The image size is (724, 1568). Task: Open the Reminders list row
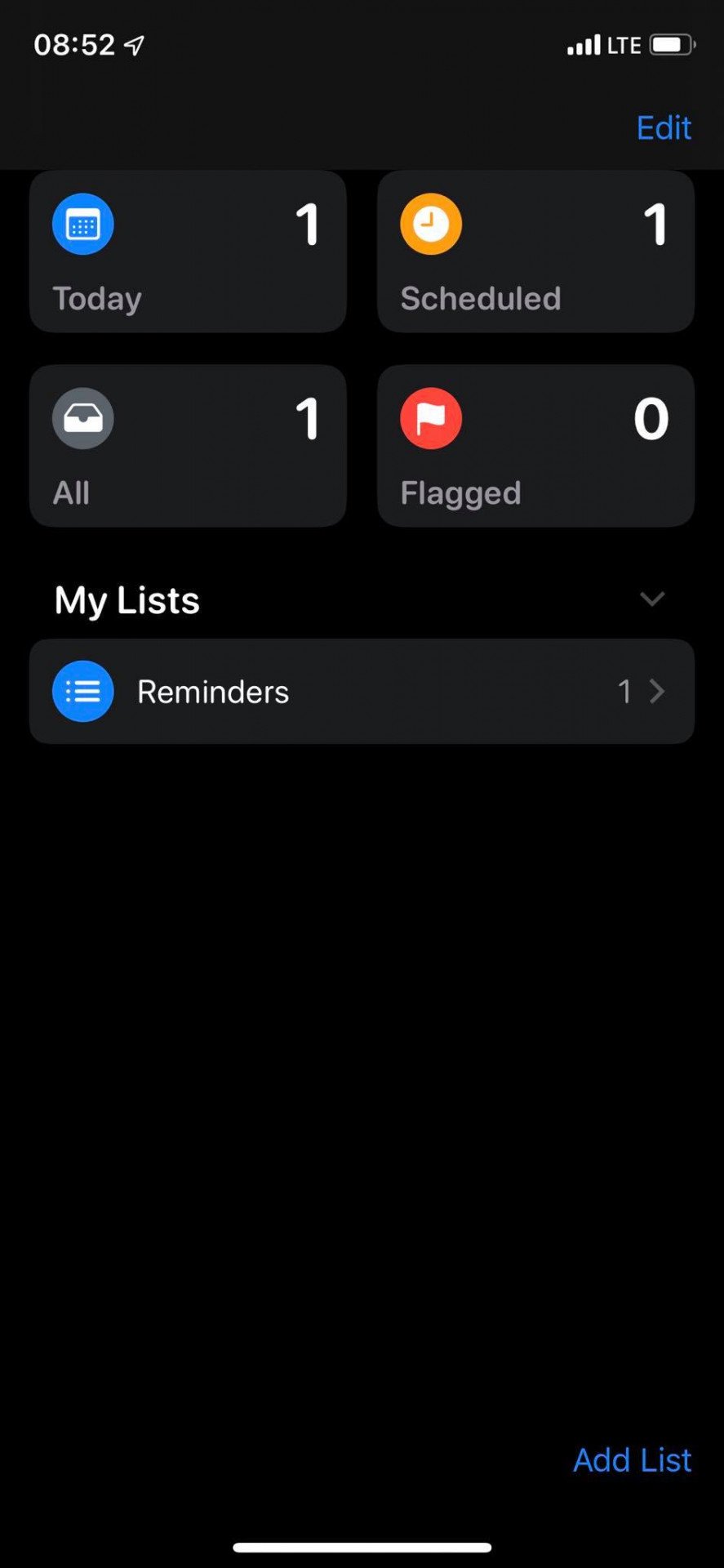tap(362, 691)
